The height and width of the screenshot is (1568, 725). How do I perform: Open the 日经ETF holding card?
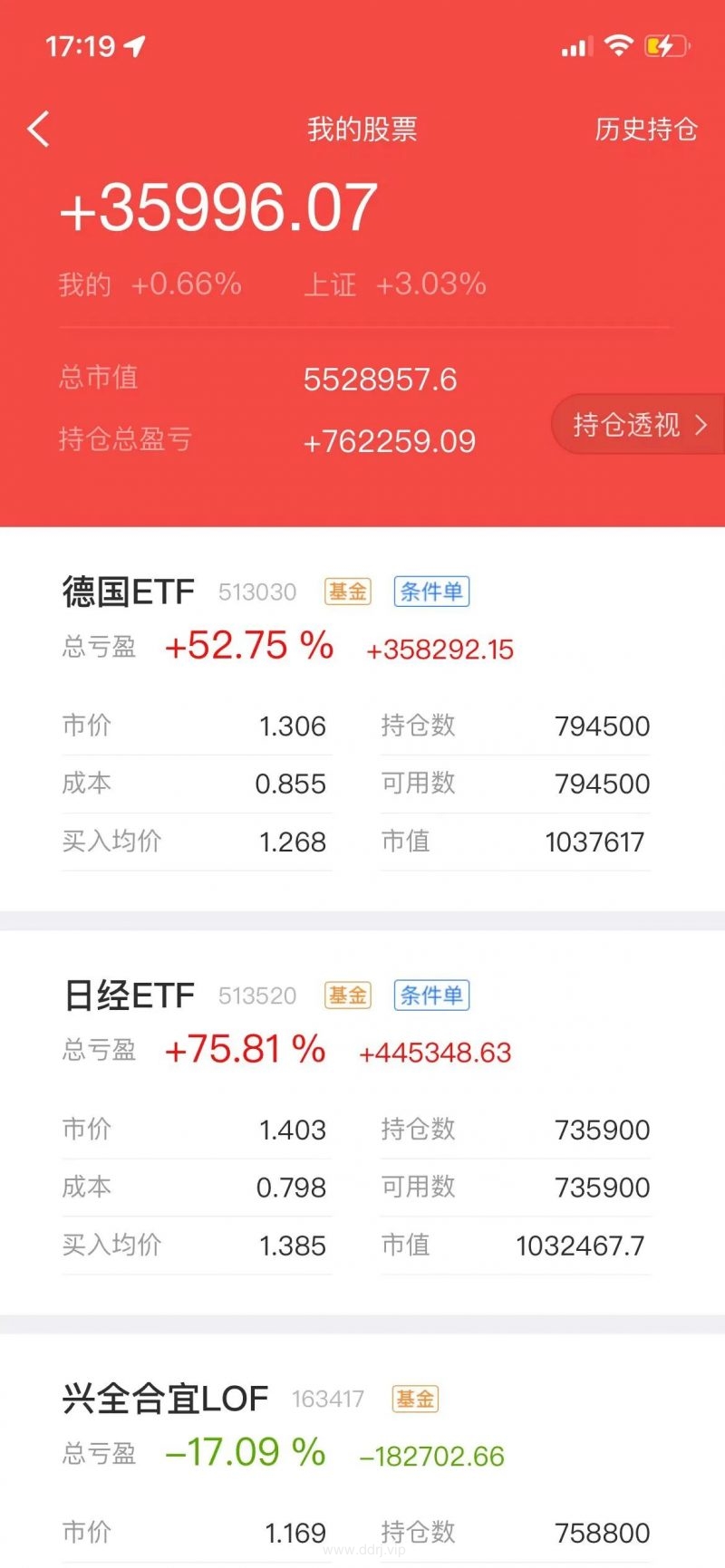pyautogui.click(x=362, y=1123)
